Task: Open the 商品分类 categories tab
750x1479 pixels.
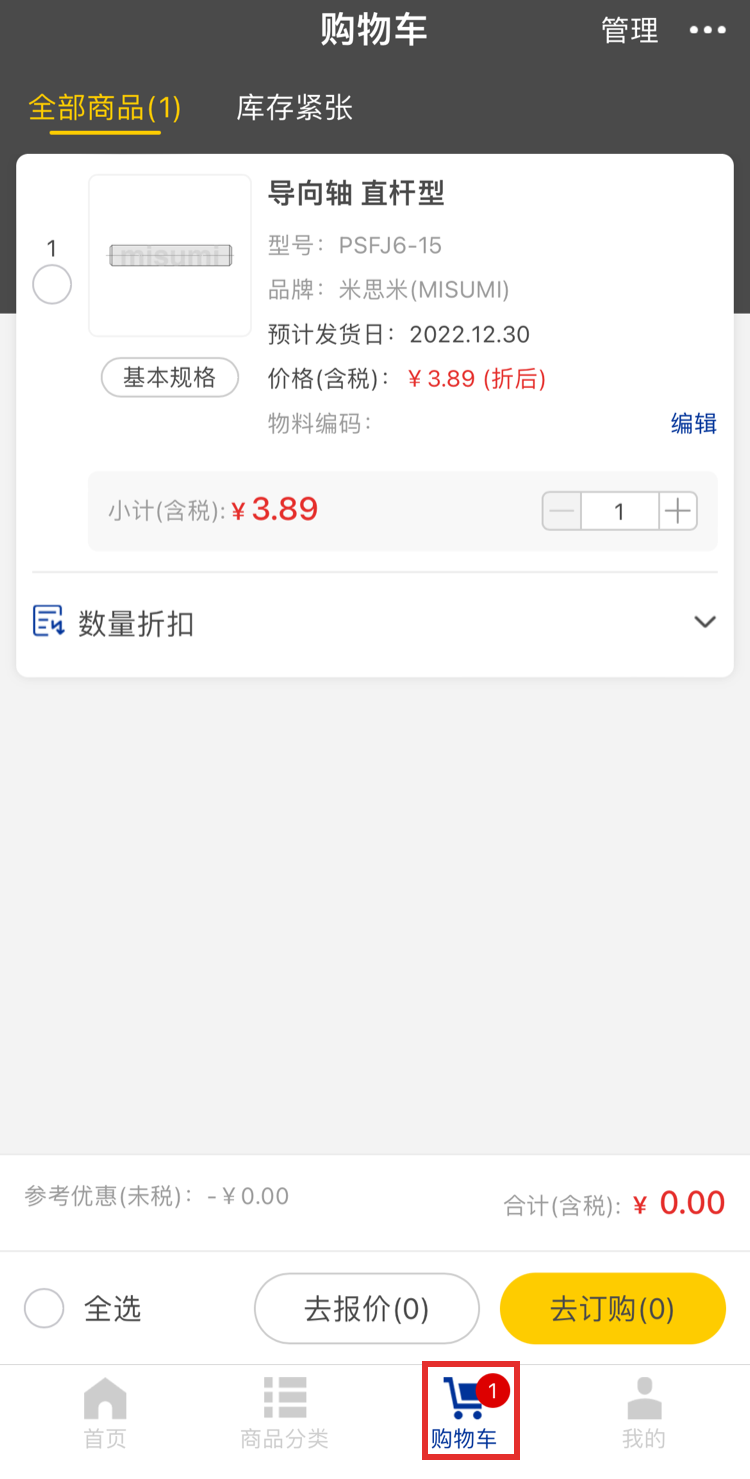Action: click(284, 1412)
